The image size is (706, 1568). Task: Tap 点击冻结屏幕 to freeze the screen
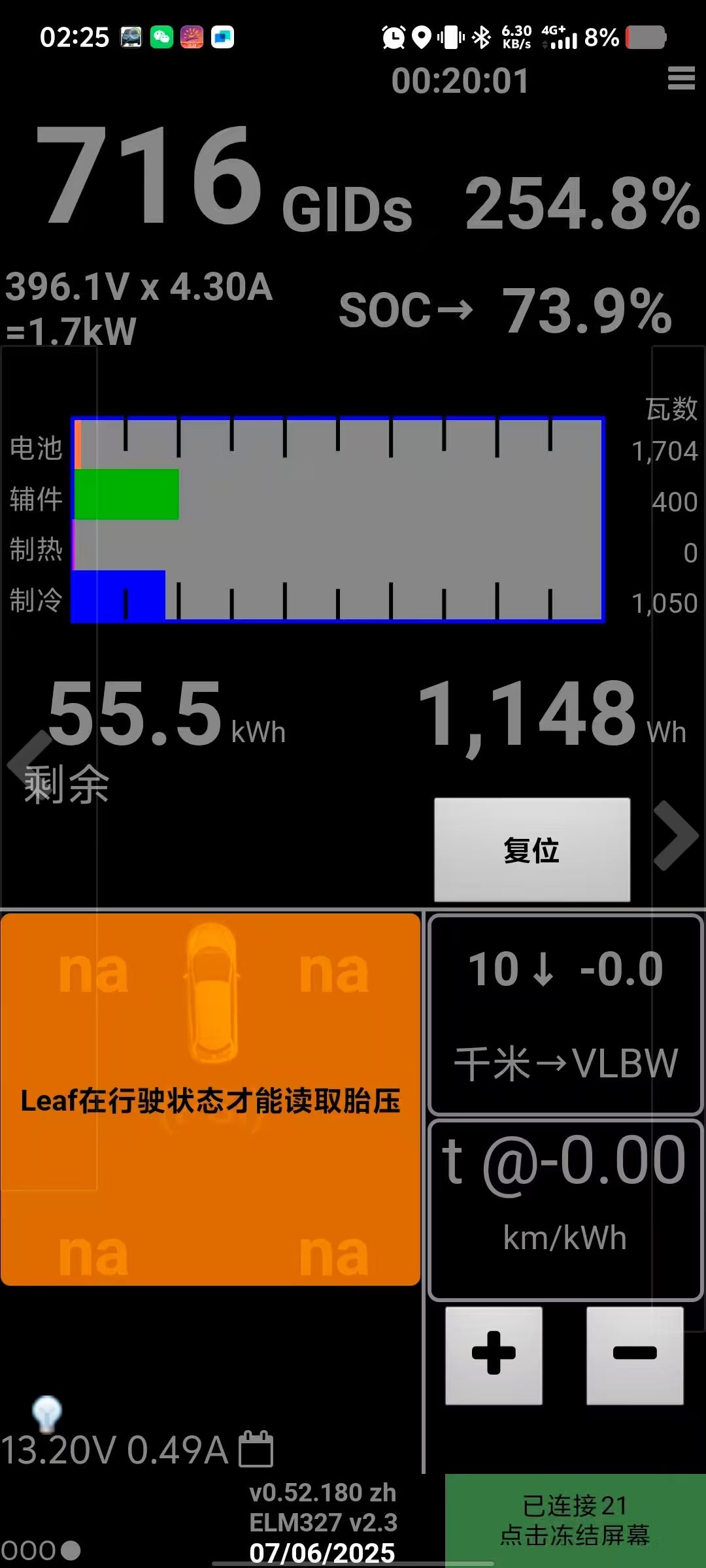(x=575, y=1520)
